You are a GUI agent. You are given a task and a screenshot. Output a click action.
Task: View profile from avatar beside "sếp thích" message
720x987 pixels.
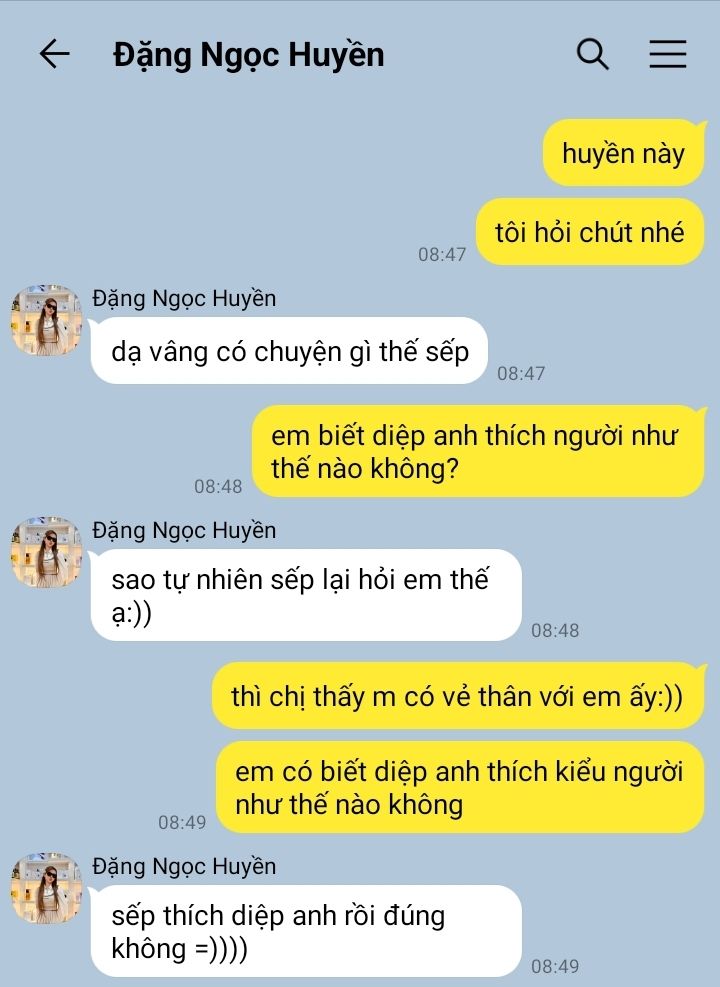coord(47,888)
